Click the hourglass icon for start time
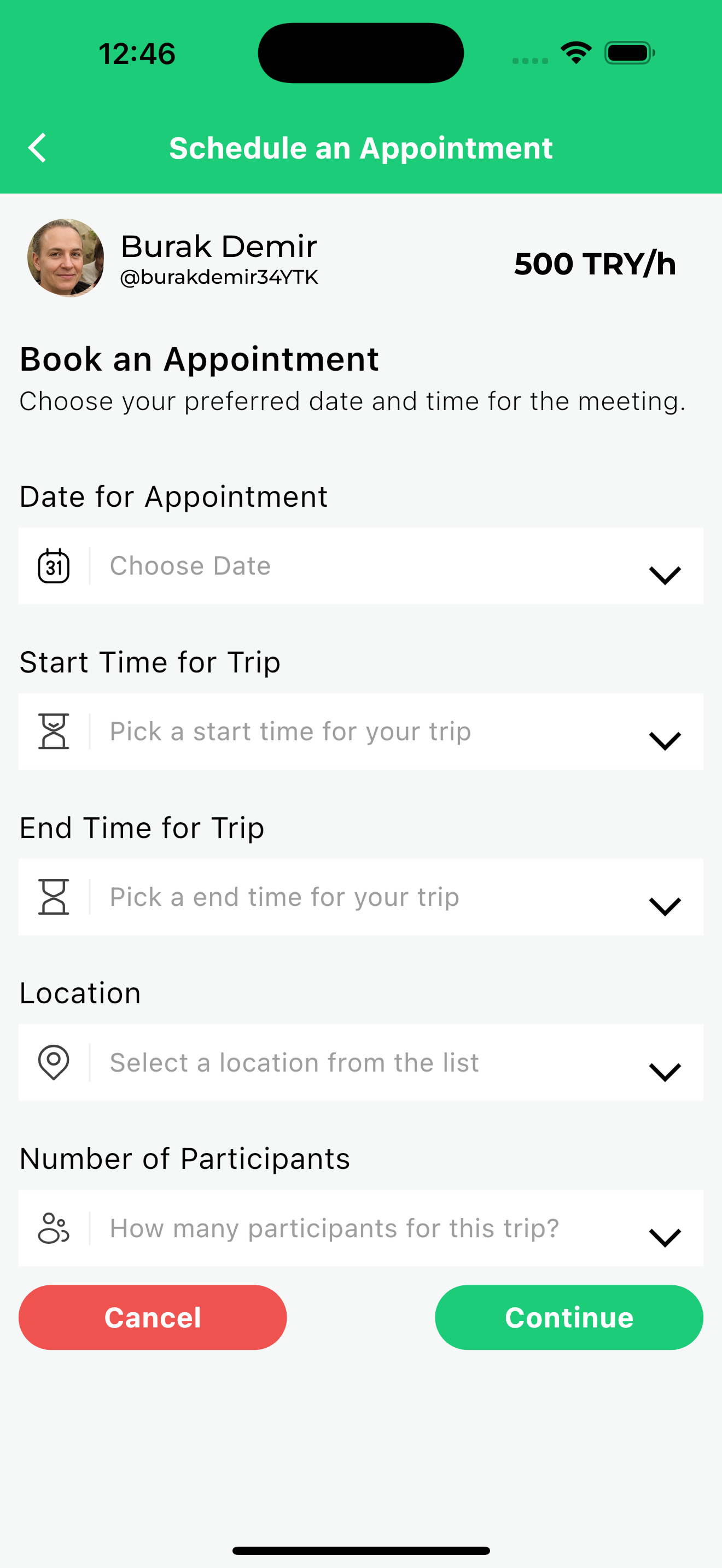The image size is (722, 1568). tap(54, 732)
